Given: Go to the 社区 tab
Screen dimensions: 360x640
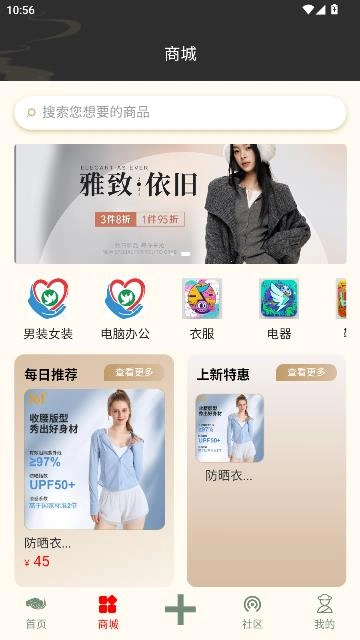Looking at the screenshot, I should (252, 612).
